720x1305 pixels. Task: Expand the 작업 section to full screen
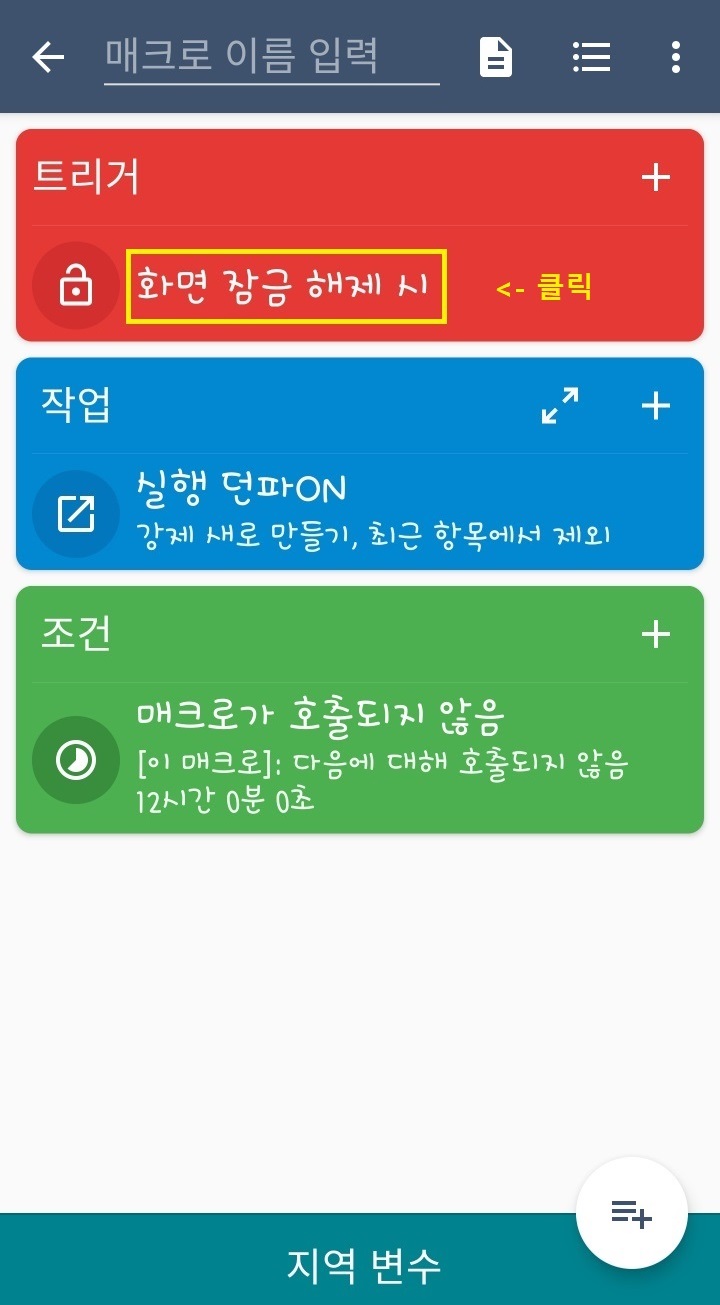click(x=560, y=406)
